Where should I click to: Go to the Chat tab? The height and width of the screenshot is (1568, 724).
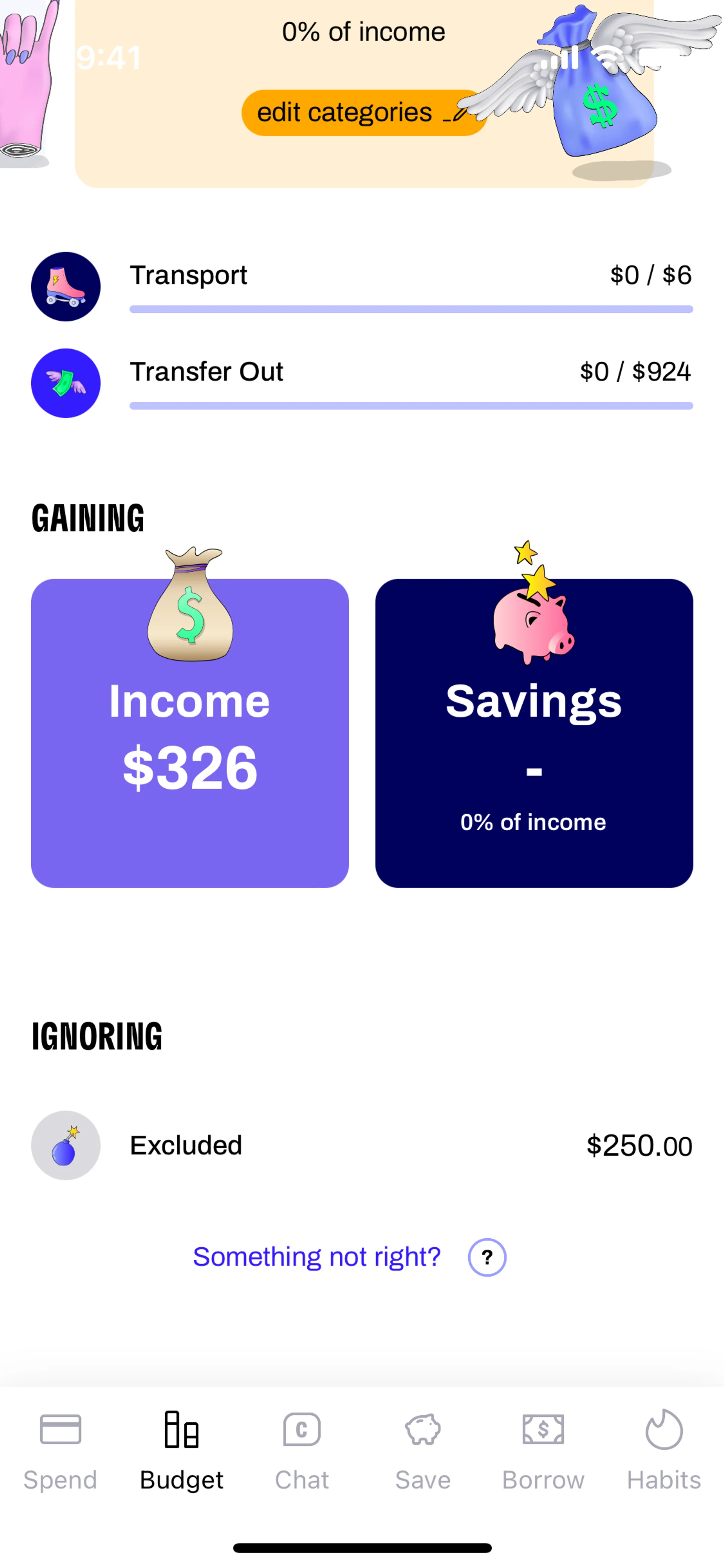click(302, 1451)
